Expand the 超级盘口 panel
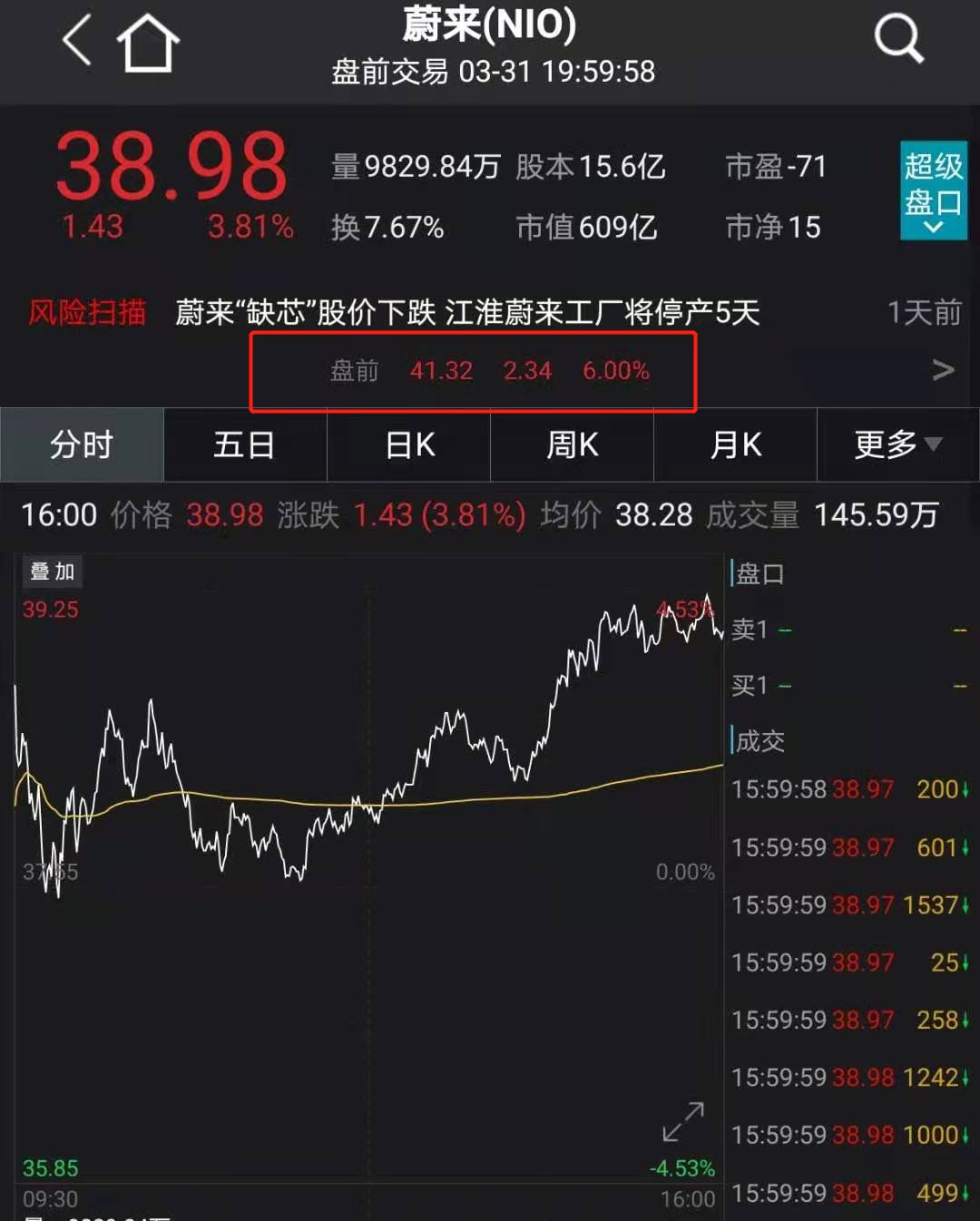 tap(933, 190)
